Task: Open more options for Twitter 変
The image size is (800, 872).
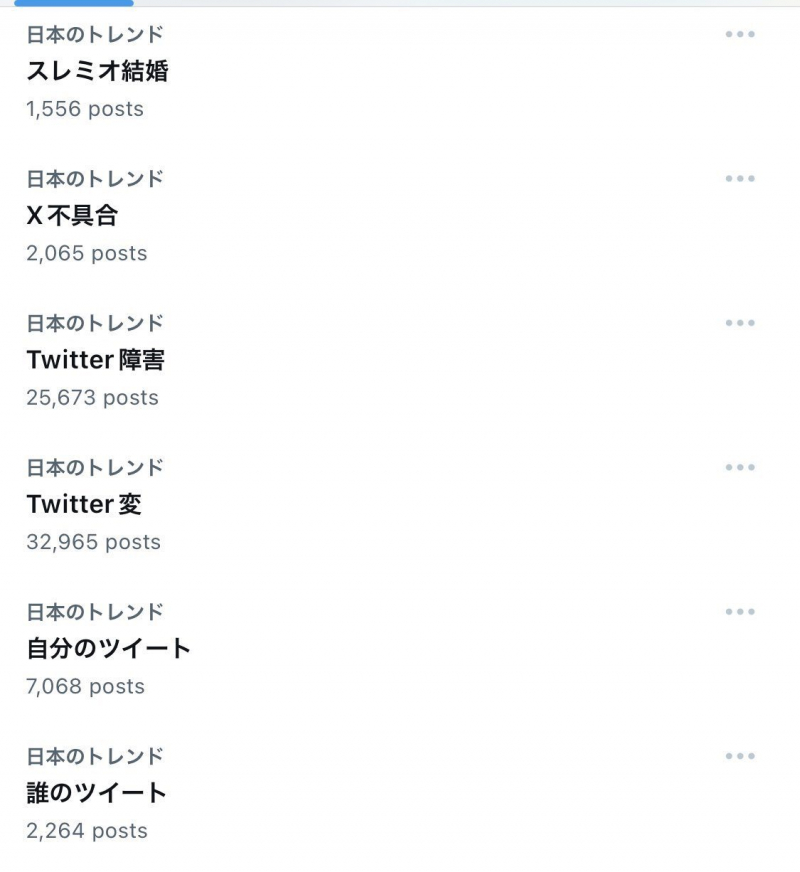Action: click(740, 467)
